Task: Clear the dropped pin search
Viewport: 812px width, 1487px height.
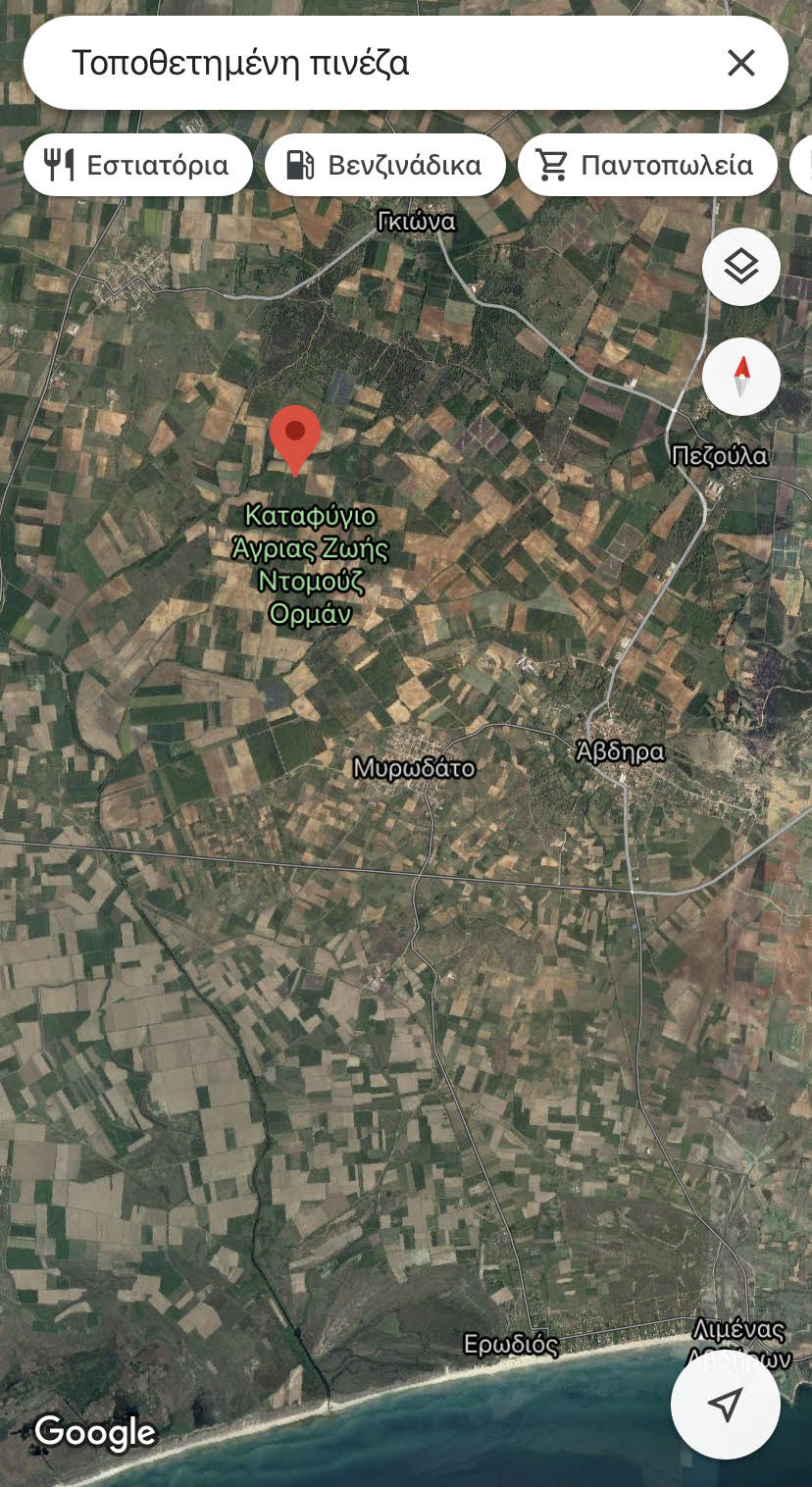Action: tap(740, 64)
